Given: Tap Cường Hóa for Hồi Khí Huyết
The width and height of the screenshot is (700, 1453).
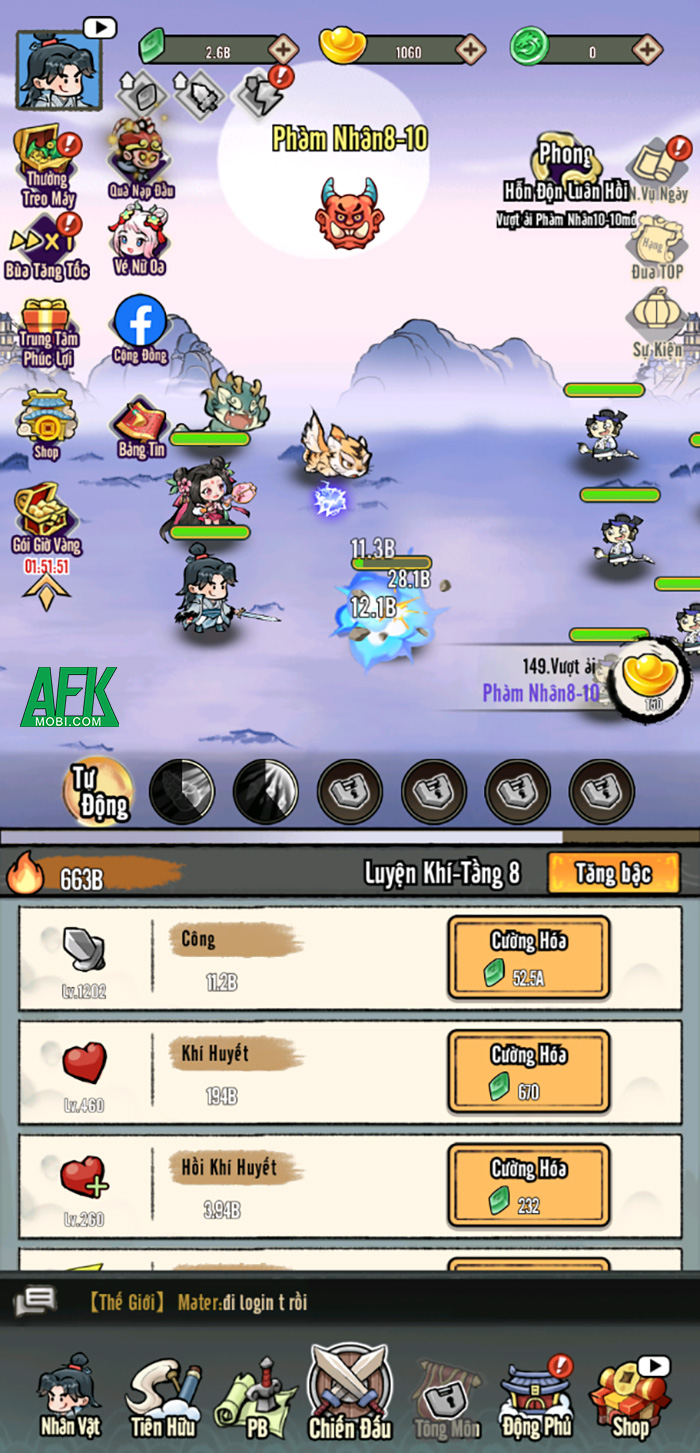Looking at the screenshot, I should (x=528, y=1185).
